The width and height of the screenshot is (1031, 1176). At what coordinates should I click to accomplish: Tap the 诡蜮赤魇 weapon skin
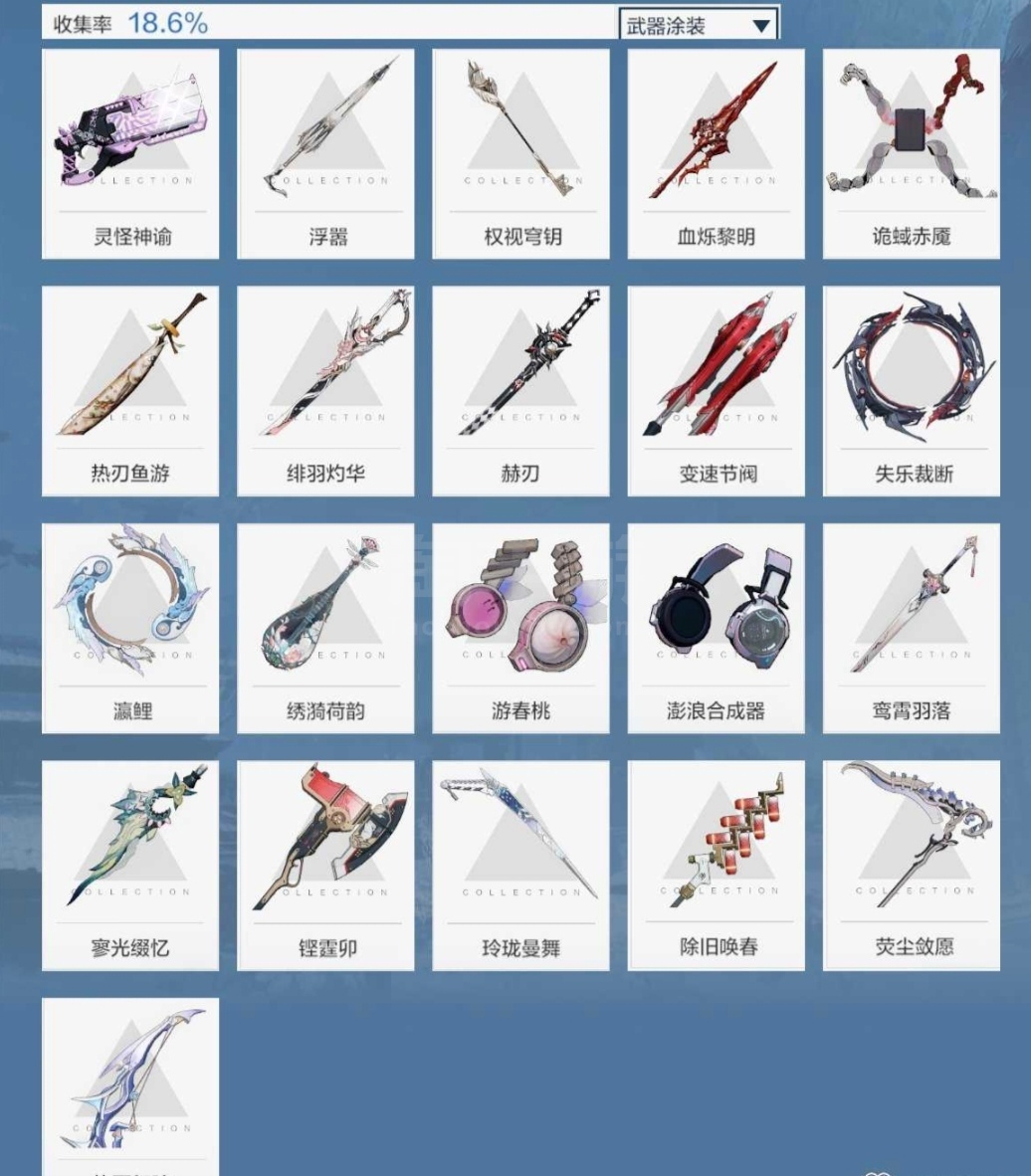pyautogui.click(x=911, y=154)
